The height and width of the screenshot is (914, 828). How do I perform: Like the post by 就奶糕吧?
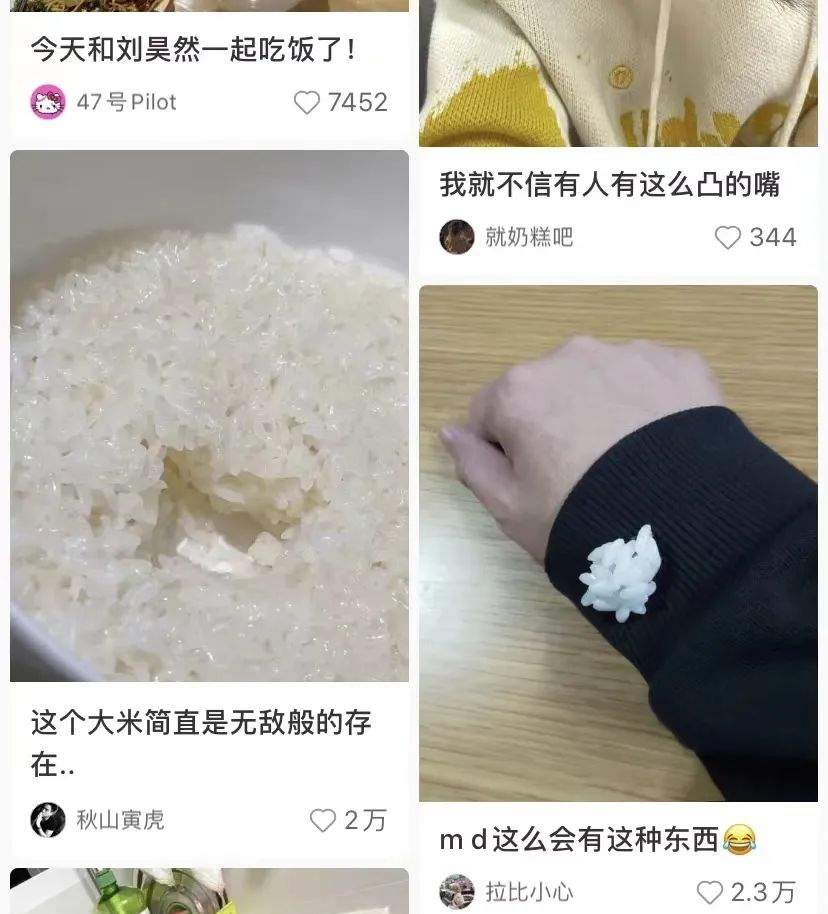pyautogui.click(x=728, y=237)
